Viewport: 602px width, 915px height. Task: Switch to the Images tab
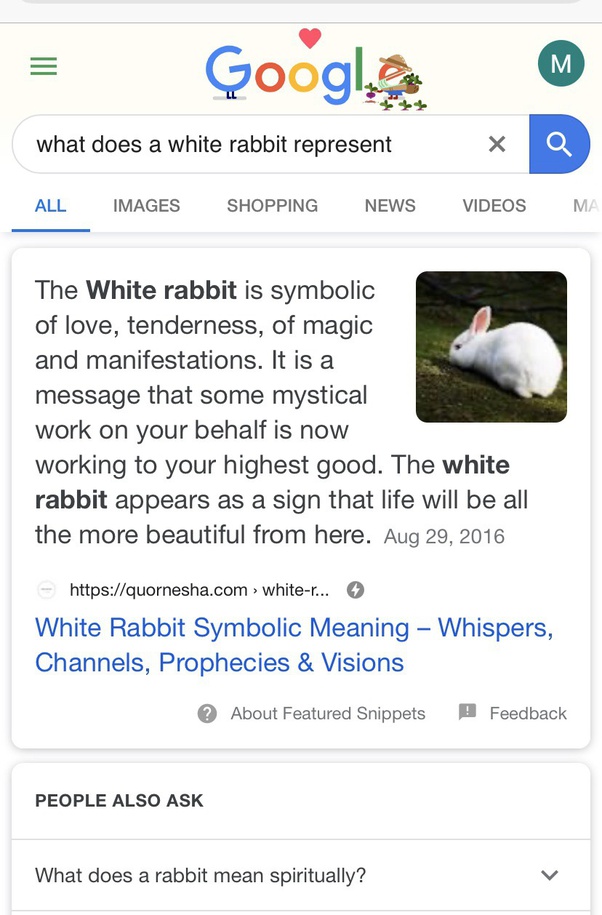[146, 205]
